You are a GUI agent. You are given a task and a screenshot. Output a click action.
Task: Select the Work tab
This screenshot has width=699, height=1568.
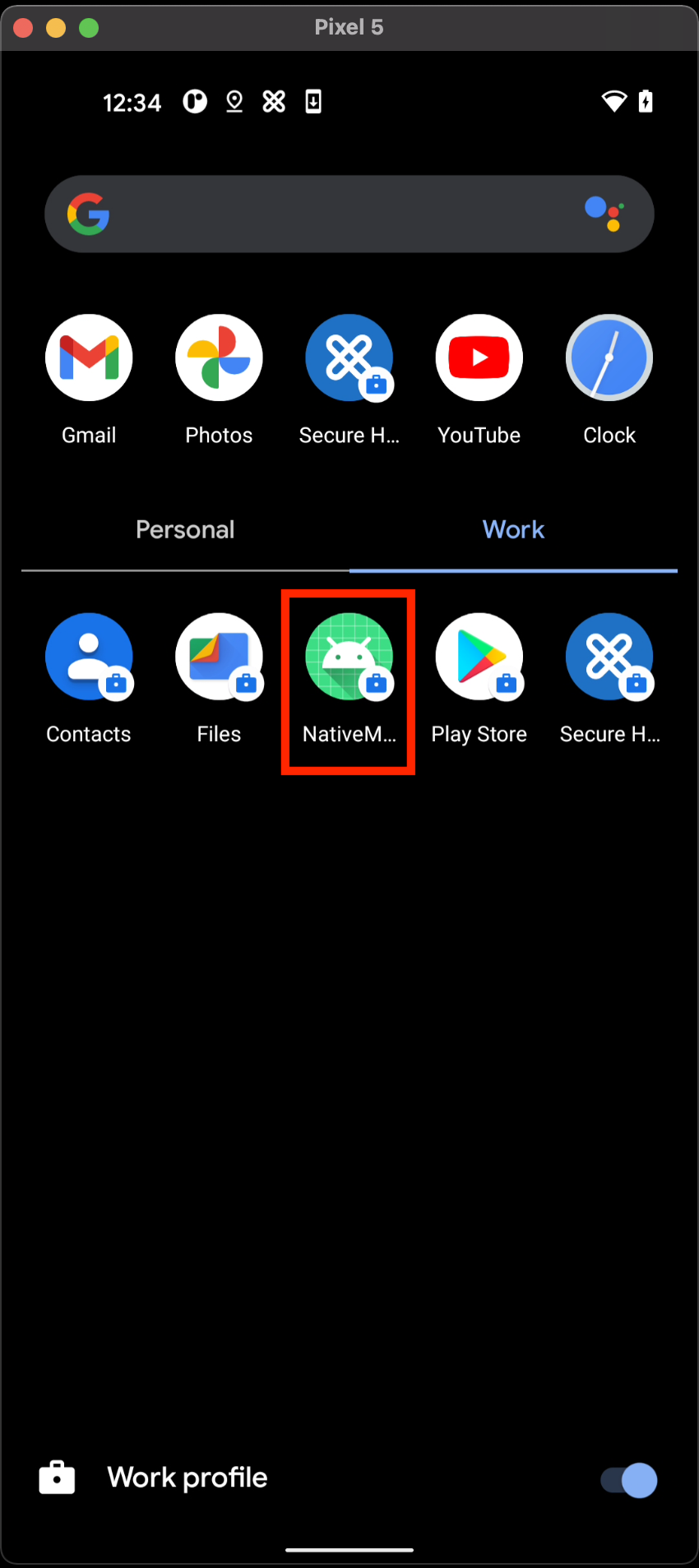(x=513, y=530)
